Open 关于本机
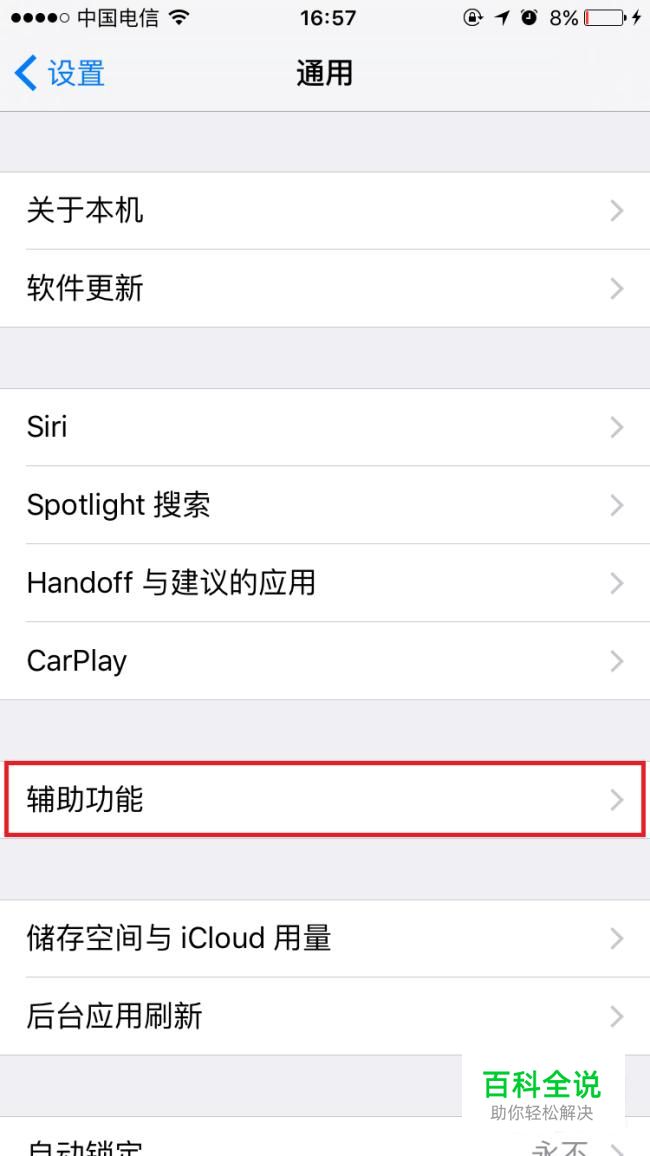 324,210
